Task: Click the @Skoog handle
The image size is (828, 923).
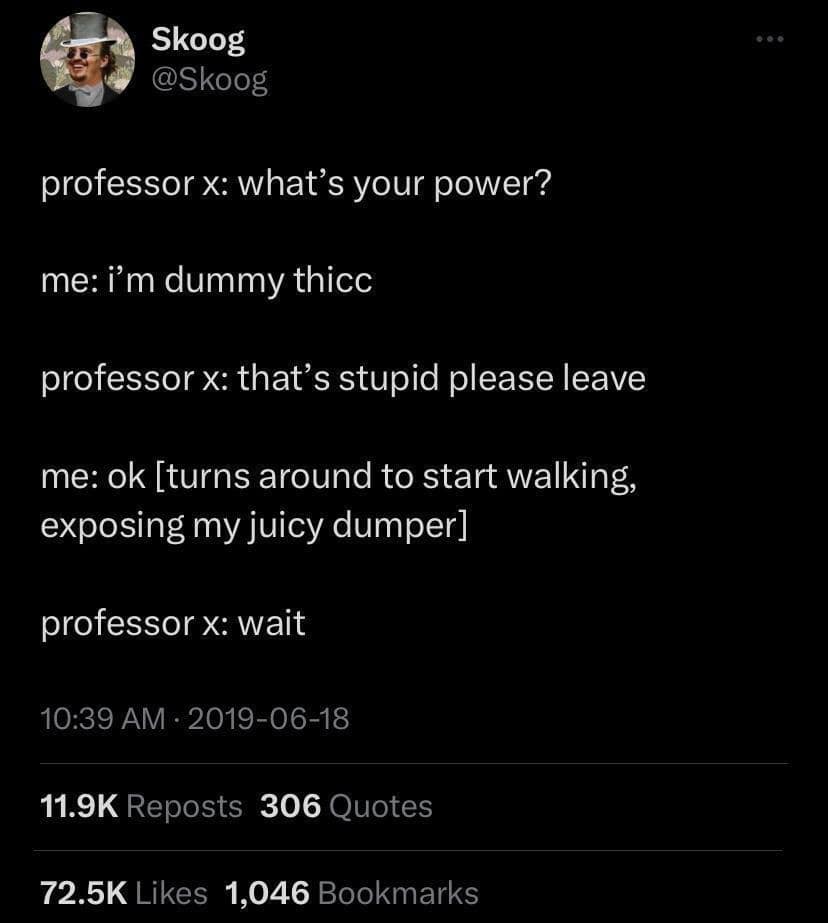Action: pos(211,78)
